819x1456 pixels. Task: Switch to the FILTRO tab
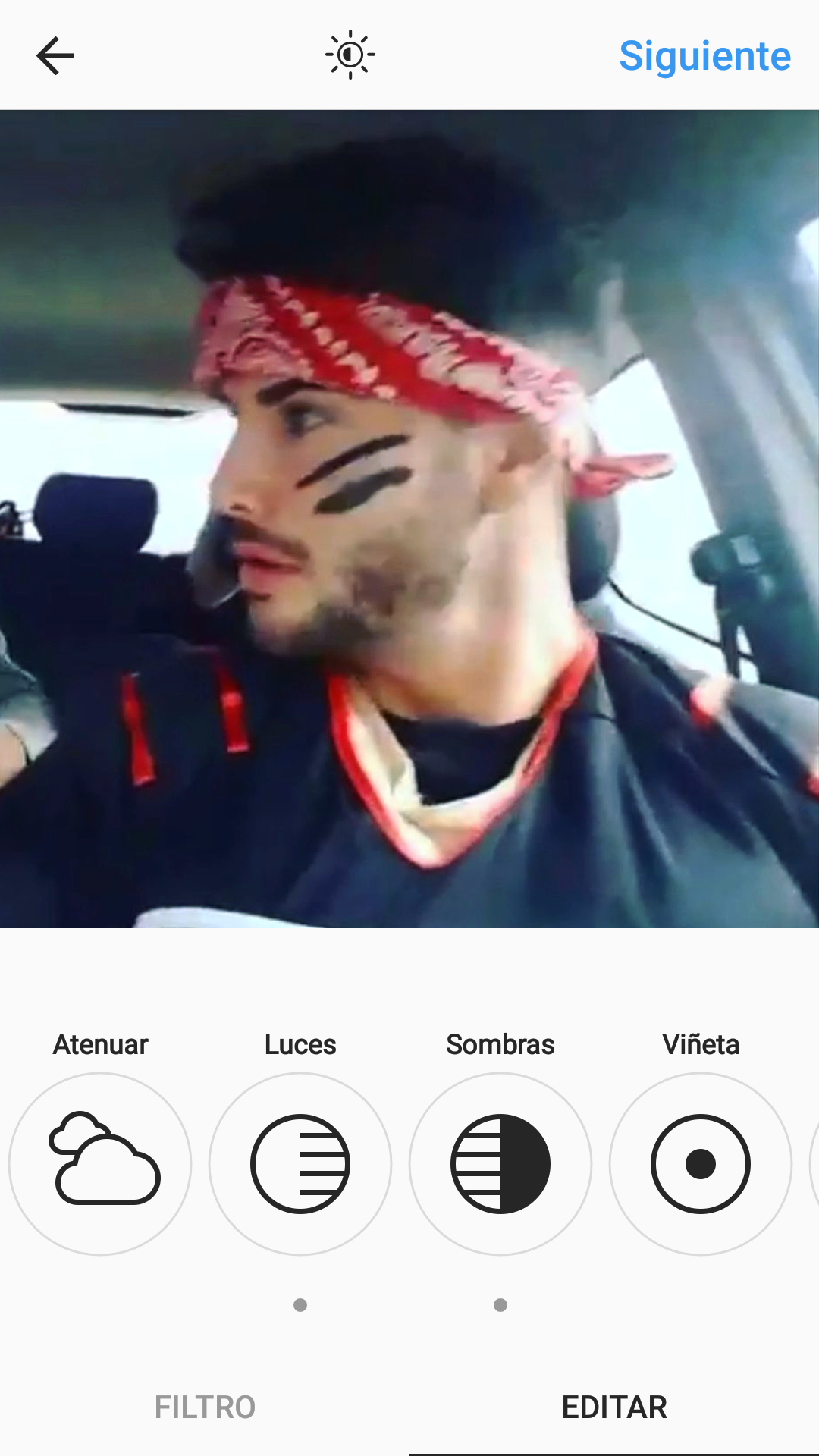205,1407
